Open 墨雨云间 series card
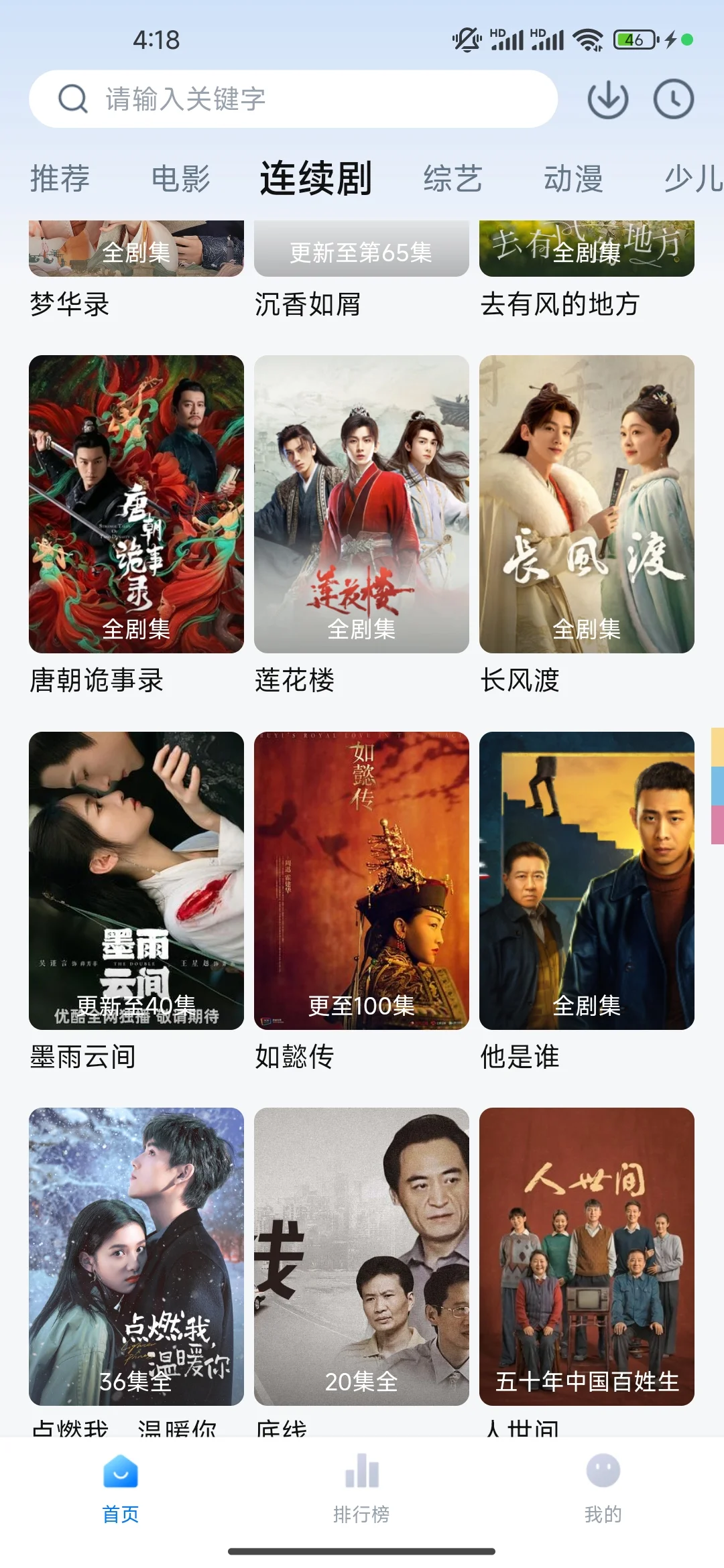The height and width of the screenshot is (1568, 724). [x=136, y=880]
